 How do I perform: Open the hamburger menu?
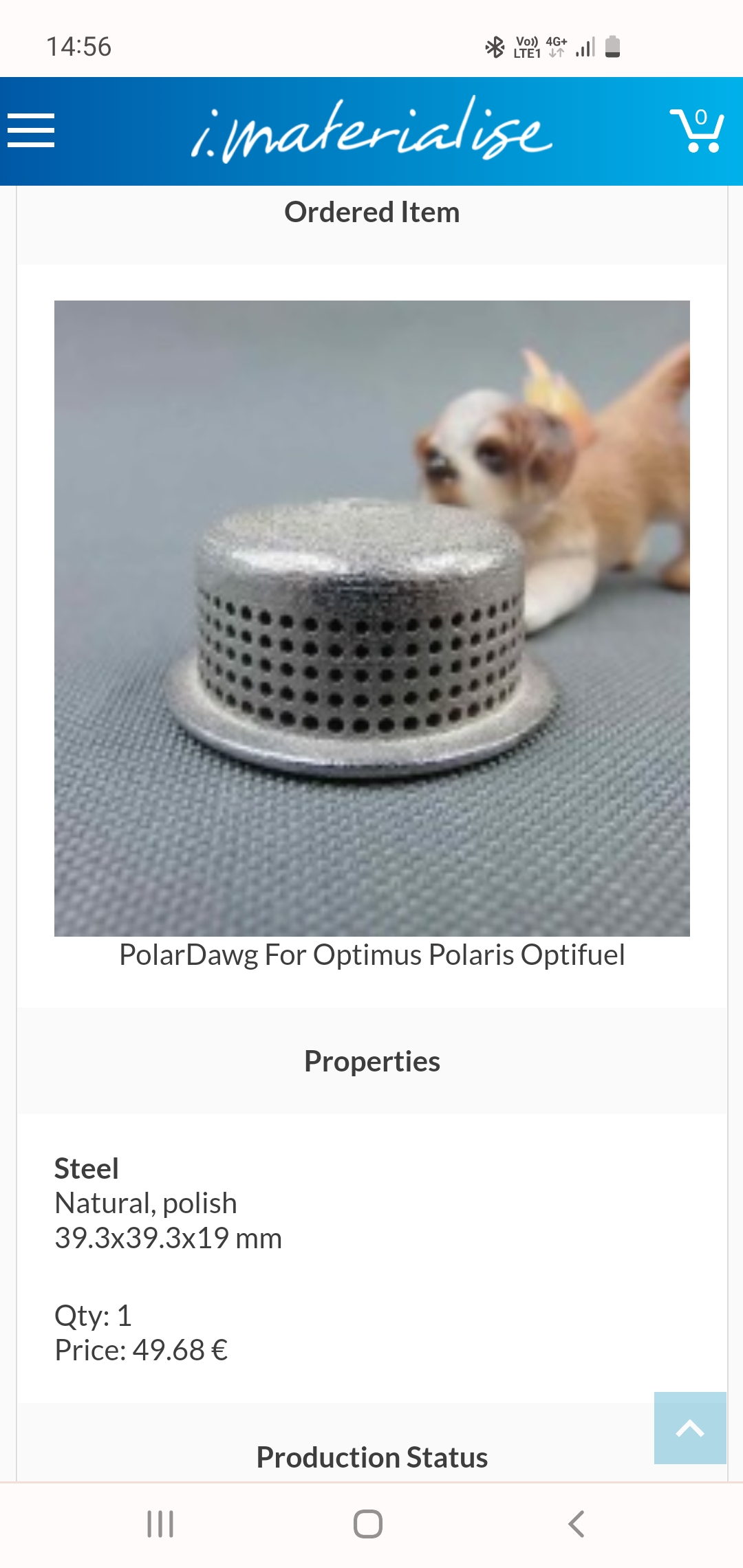pos(31,131)
